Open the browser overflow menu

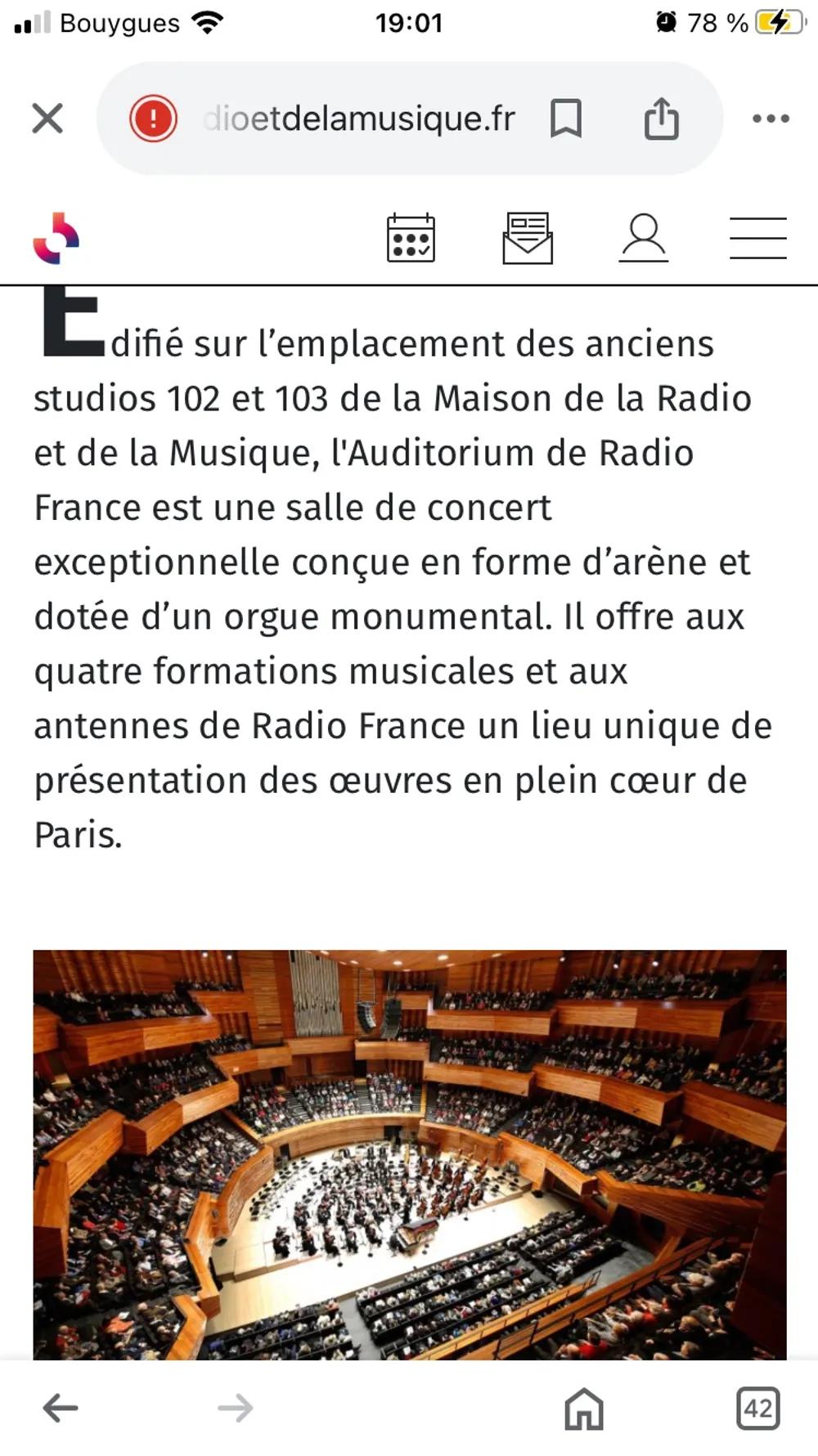(771, 119)
